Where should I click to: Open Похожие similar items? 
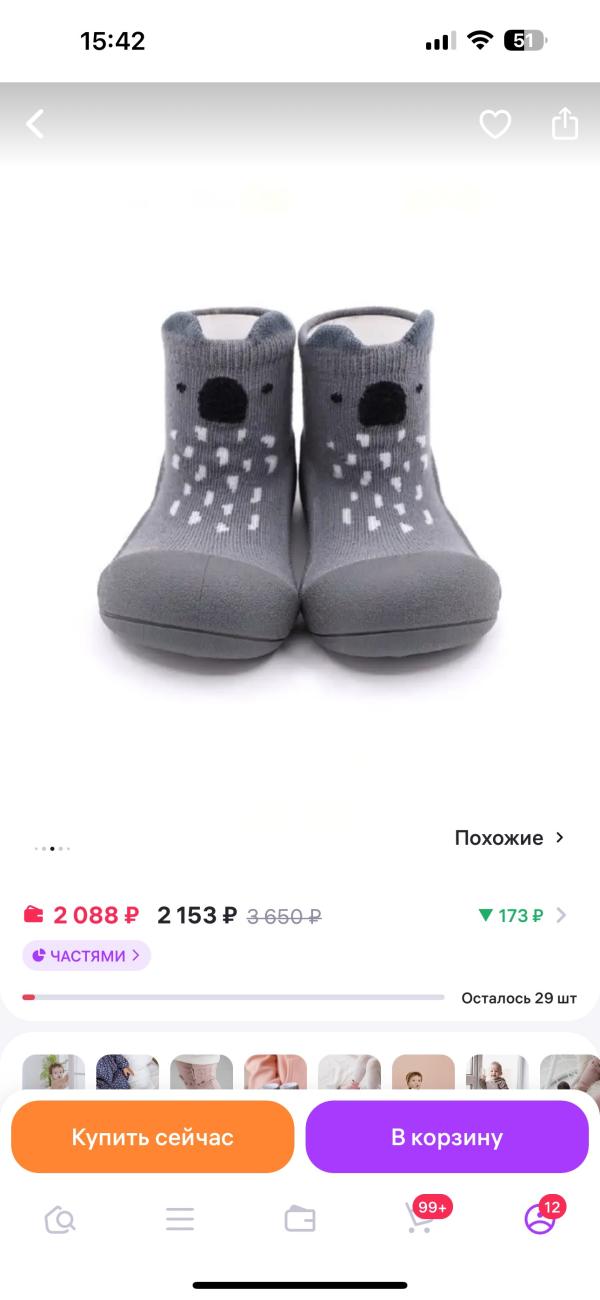[x=509, y=837]
